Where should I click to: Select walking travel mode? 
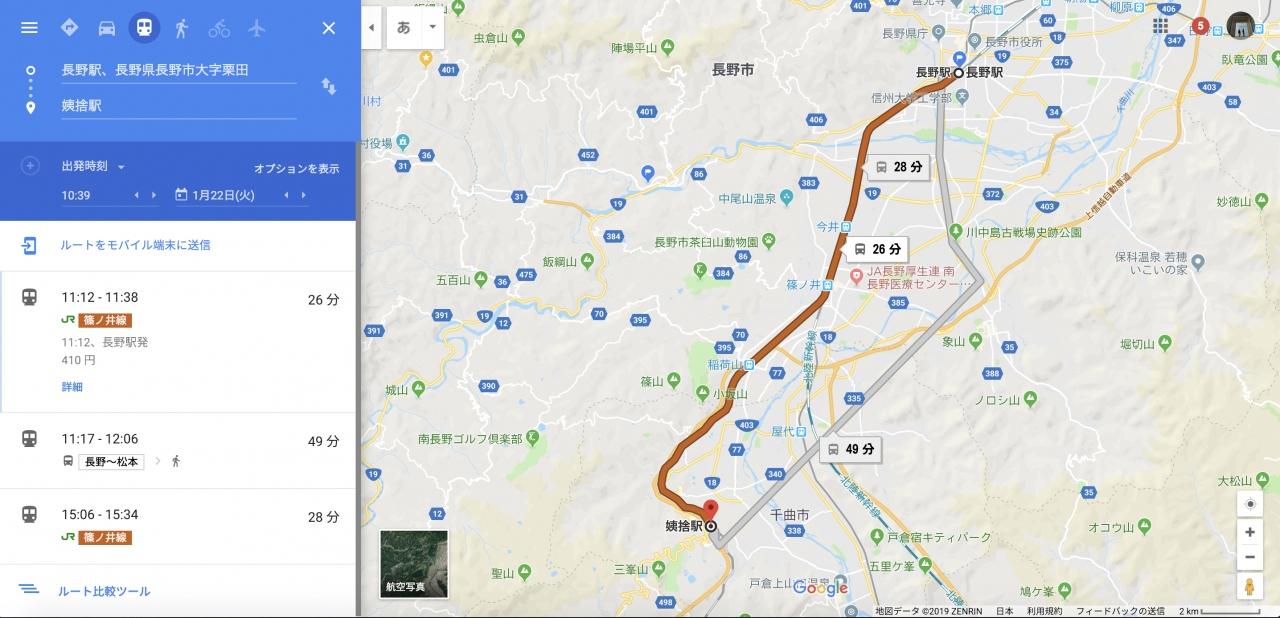click(x=181, y=28)
